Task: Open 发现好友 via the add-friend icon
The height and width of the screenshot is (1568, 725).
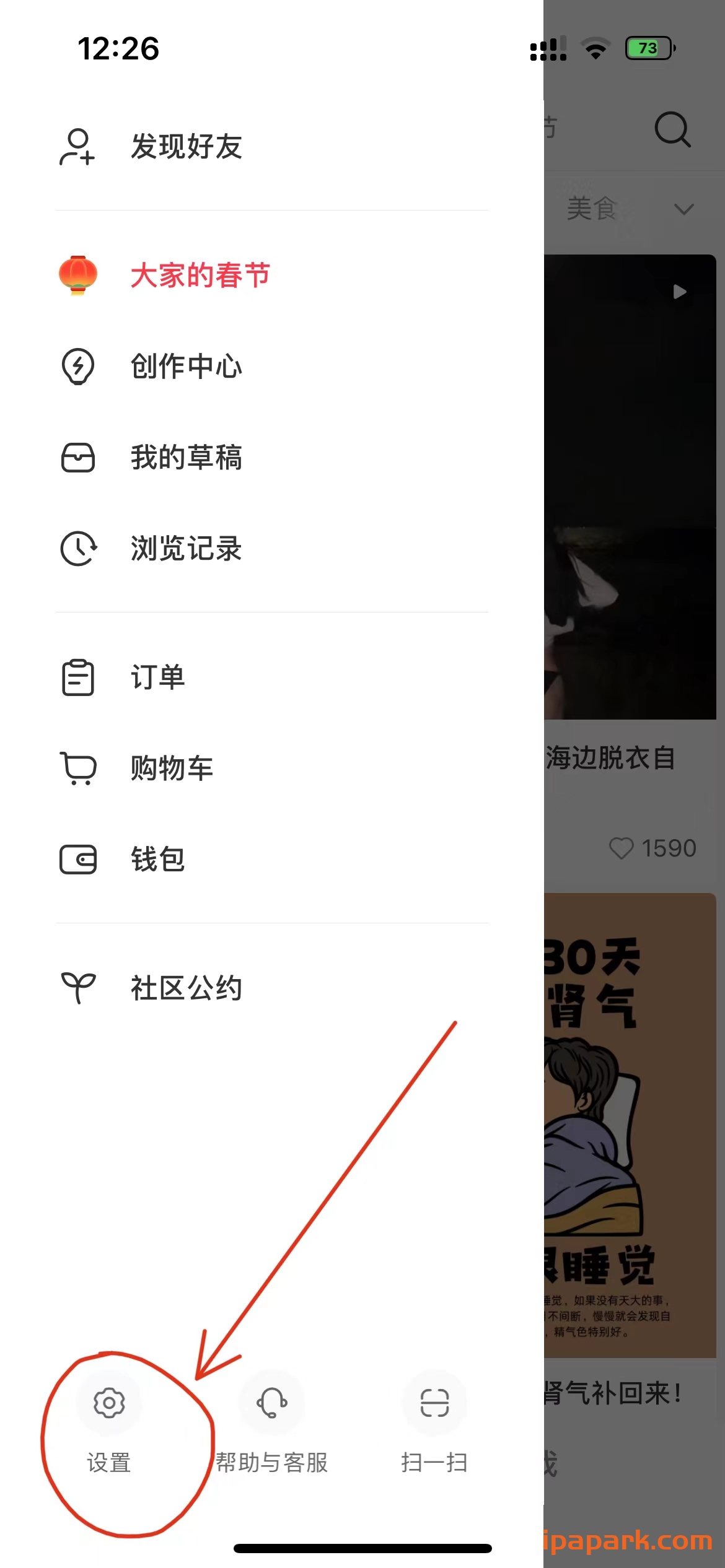Action: click(77, 147)
